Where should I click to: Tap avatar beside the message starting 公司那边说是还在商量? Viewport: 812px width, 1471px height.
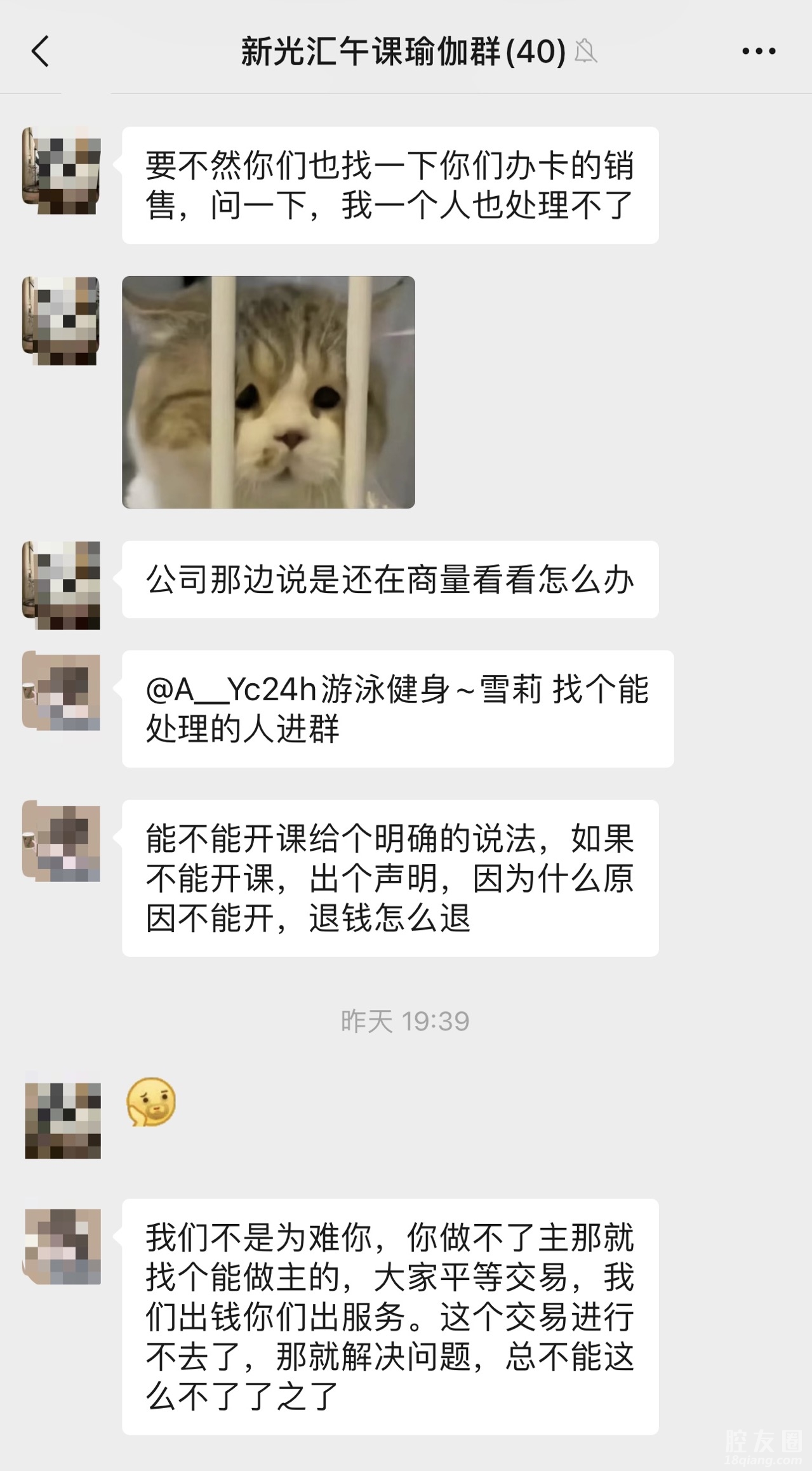tap(61, 585)
